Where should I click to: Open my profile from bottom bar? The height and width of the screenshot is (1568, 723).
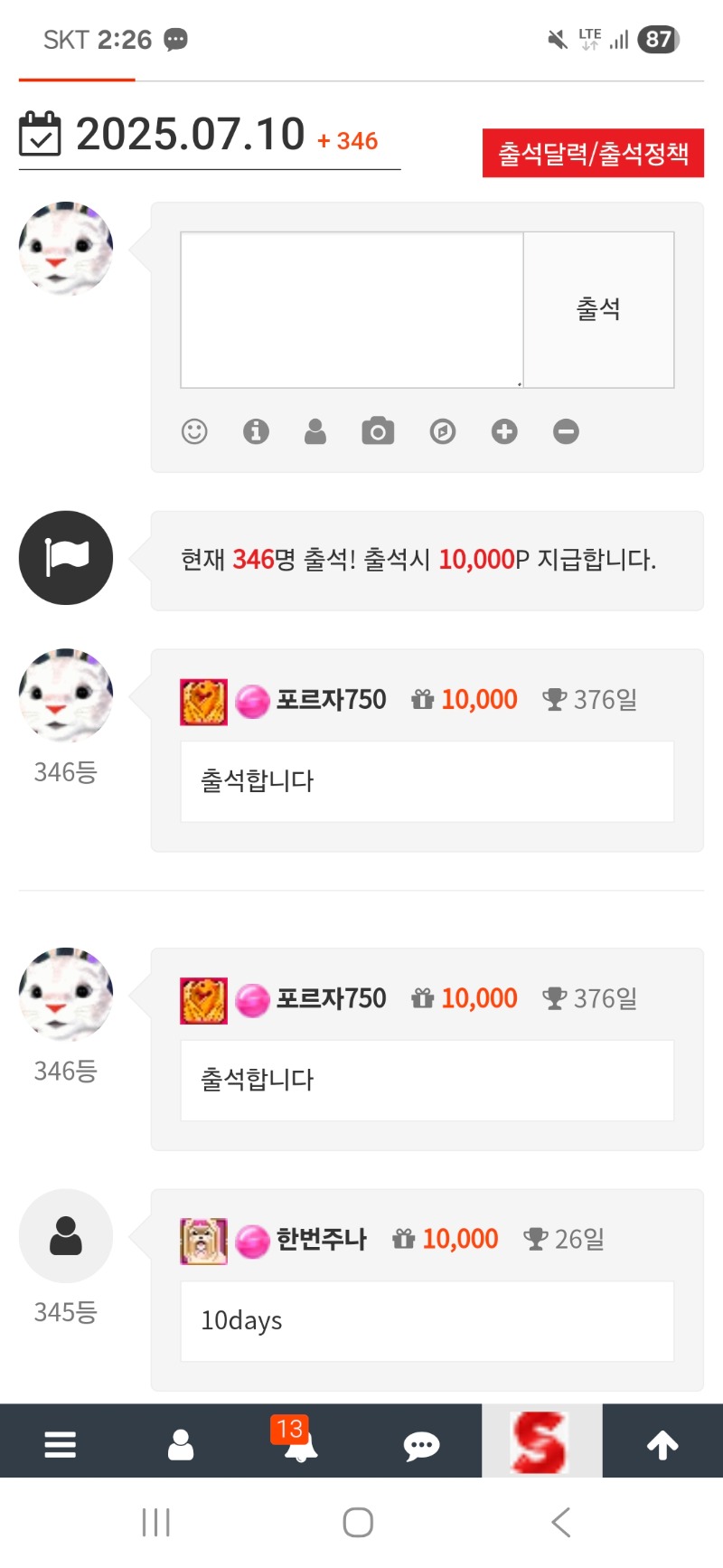click(181, 1444)
